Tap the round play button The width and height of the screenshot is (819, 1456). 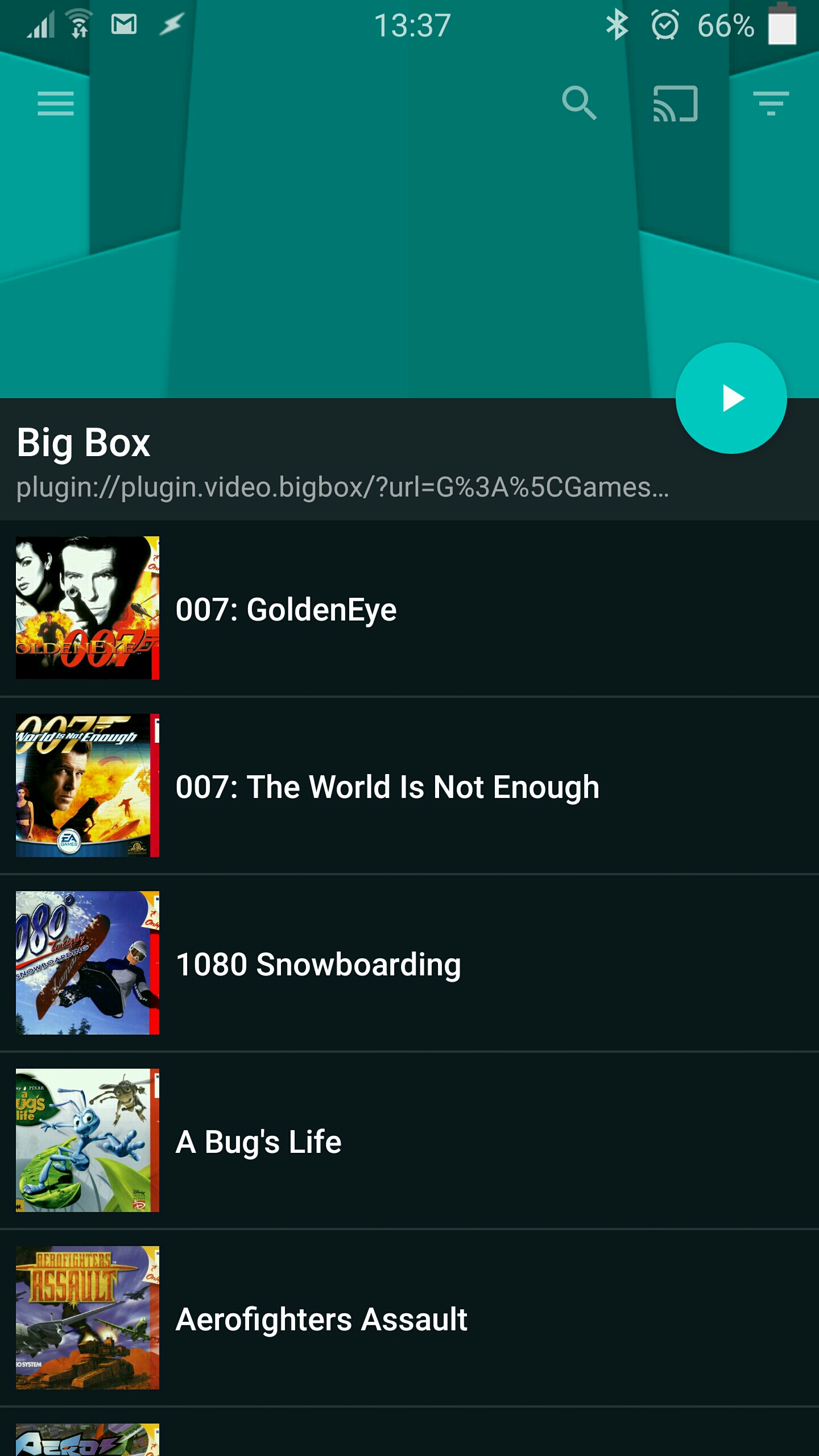pos(731,398)
